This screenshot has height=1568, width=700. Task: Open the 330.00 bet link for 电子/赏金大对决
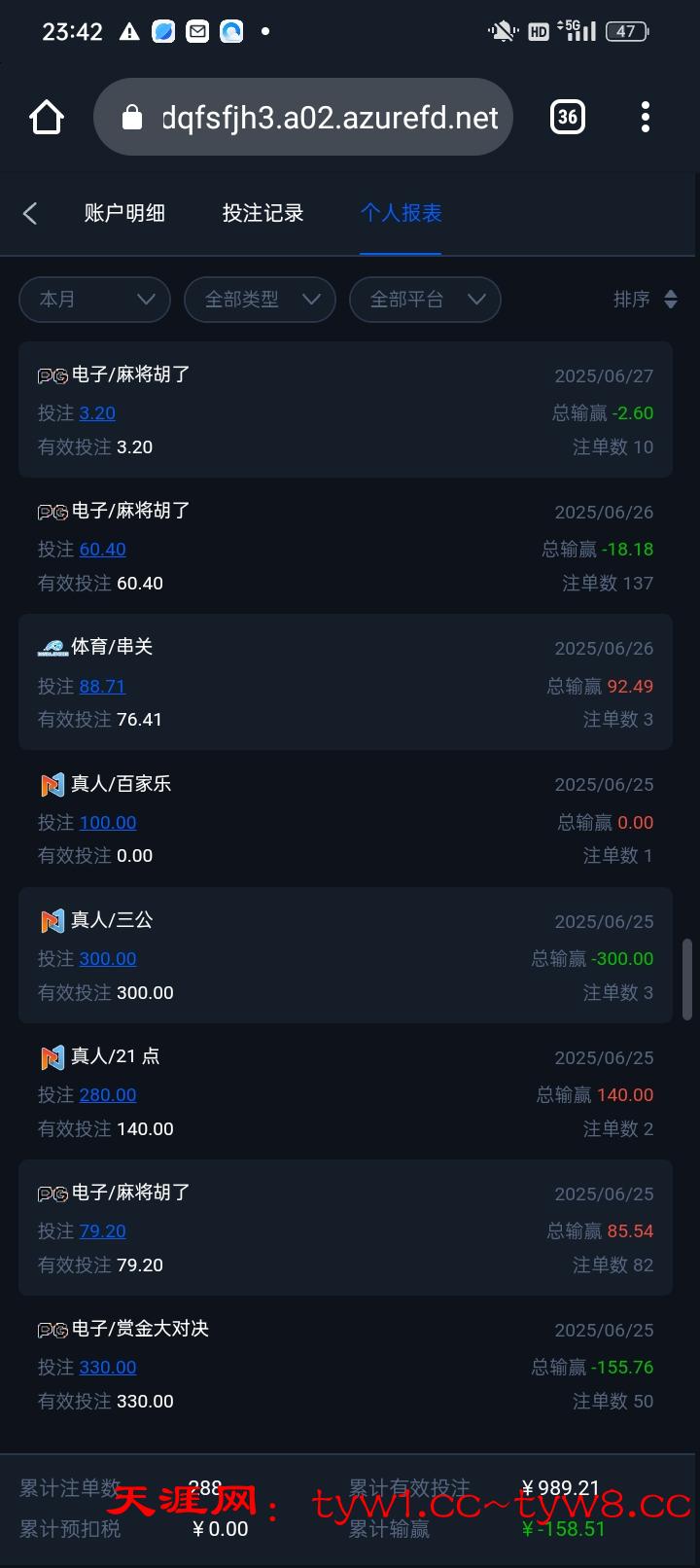[x=108, y=1368]
